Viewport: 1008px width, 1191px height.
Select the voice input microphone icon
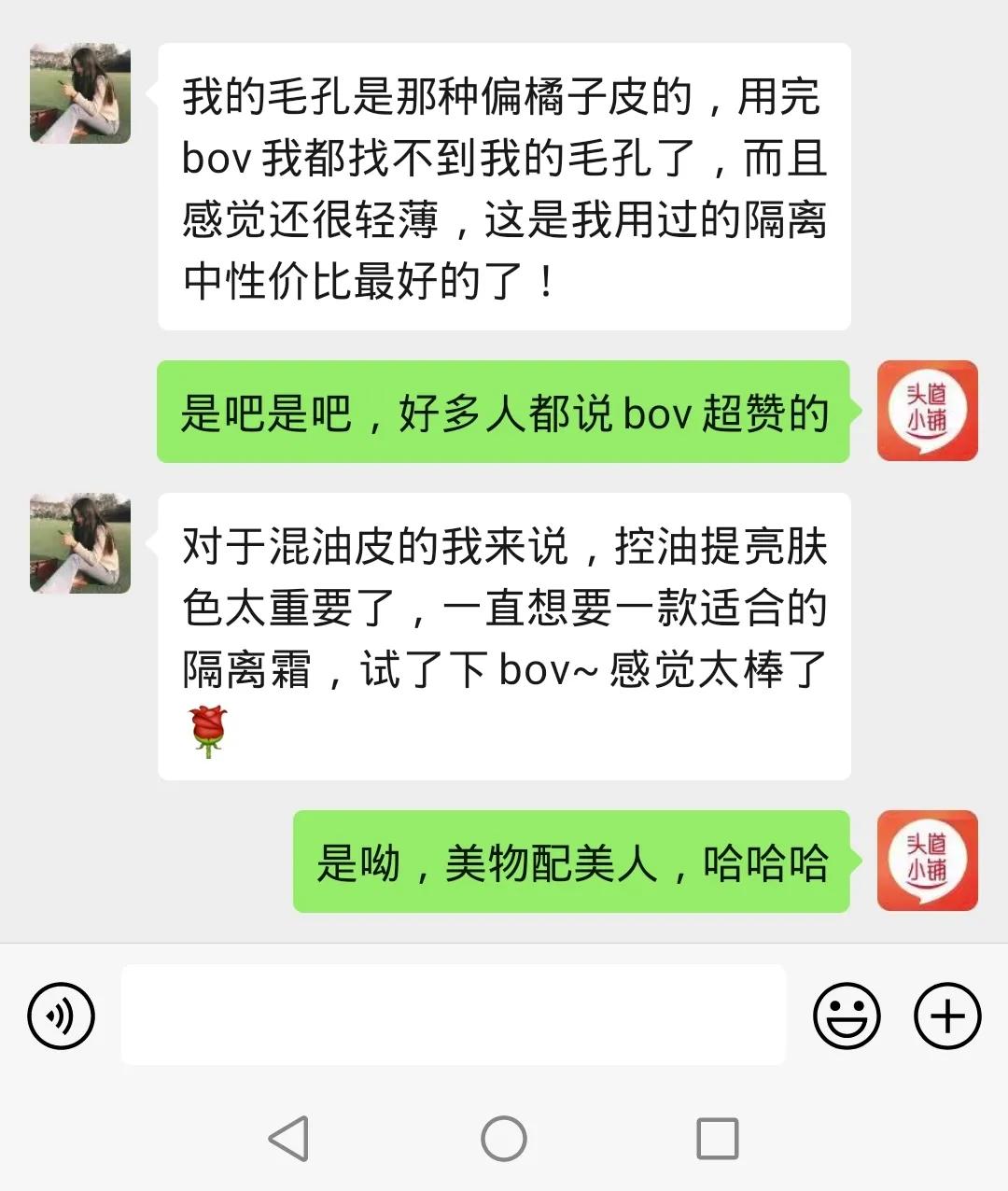tap(60, 1016)
